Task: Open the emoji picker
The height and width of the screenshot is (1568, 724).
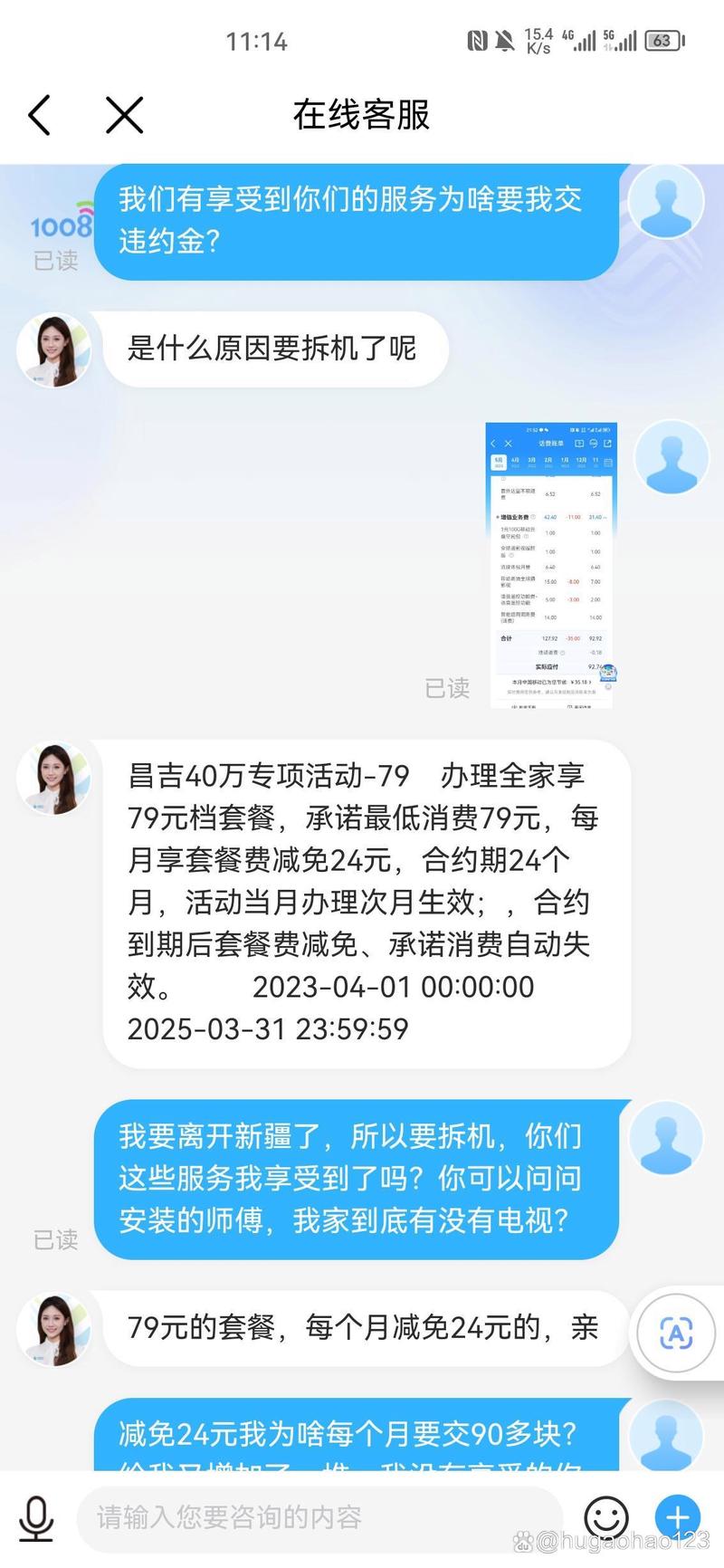Action: tap(605, 1517)
